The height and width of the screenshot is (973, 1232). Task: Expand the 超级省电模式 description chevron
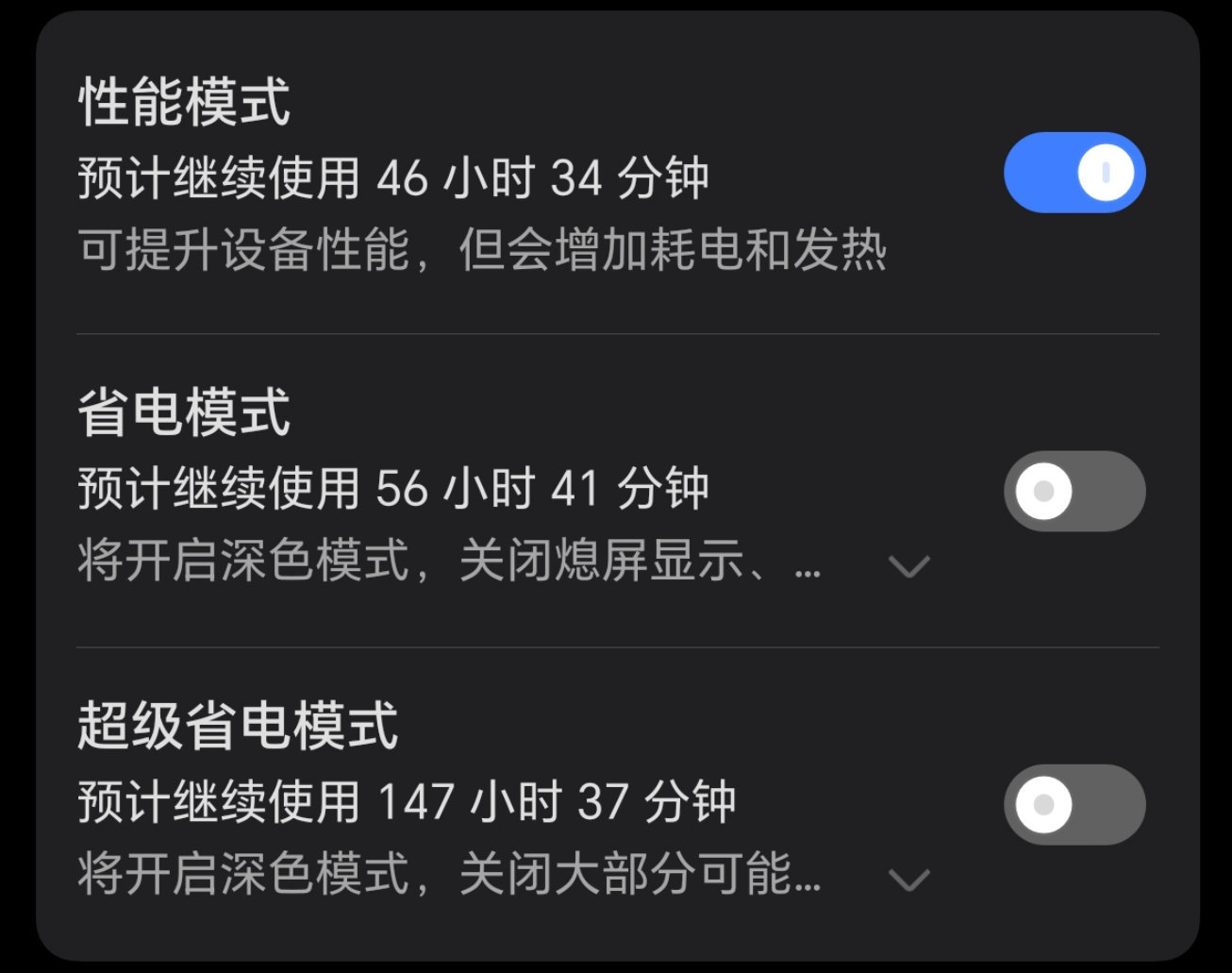(909, 879)
